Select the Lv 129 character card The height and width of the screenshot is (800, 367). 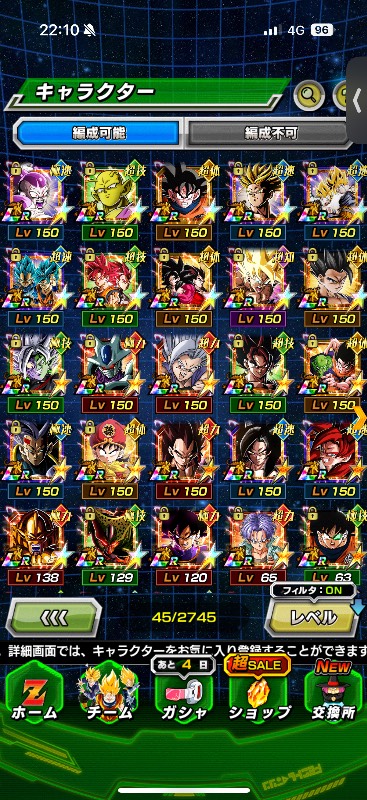(x=110, y=546)
